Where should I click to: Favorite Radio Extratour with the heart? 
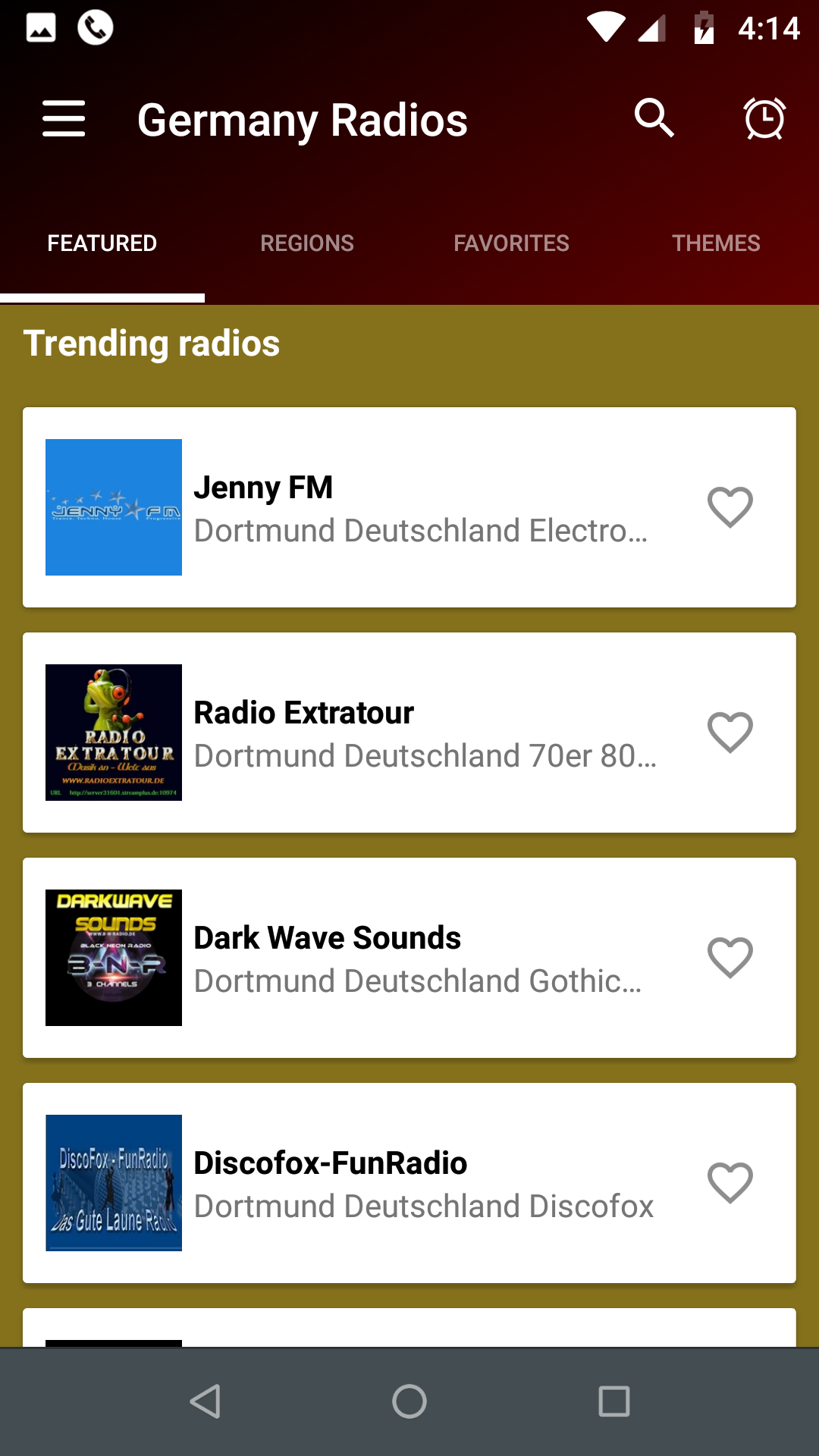[x=730, y=733]
